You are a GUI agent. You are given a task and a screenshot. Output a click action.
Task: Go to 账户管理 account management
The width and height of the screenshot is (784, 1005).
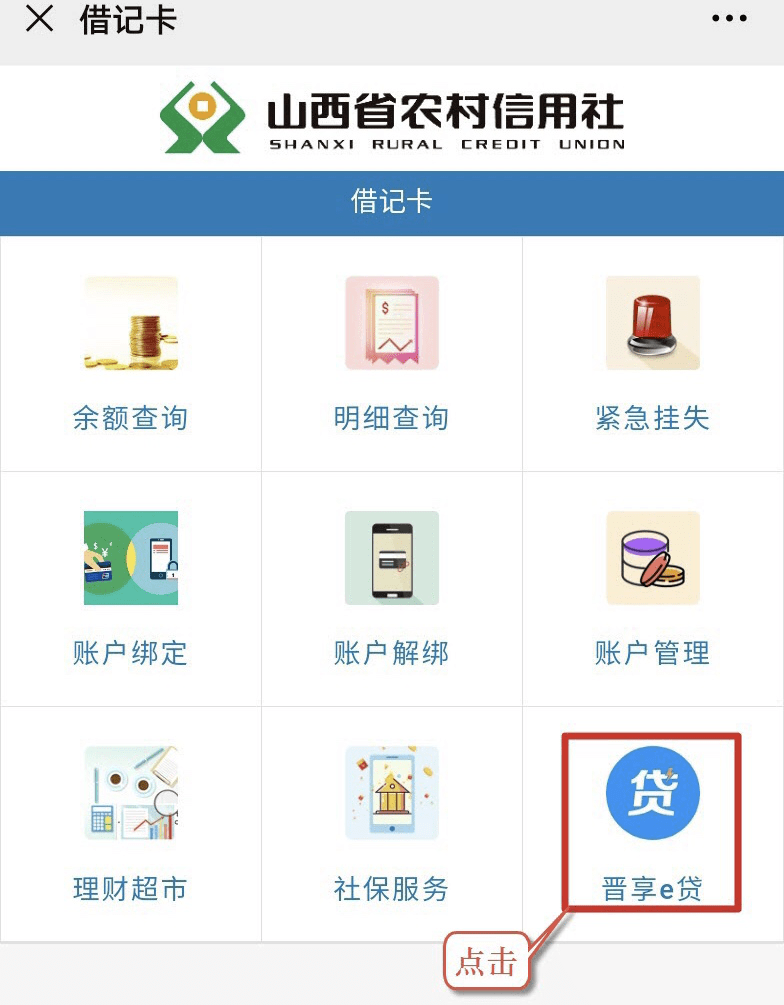pyautogui.click(x=652, y=590)
